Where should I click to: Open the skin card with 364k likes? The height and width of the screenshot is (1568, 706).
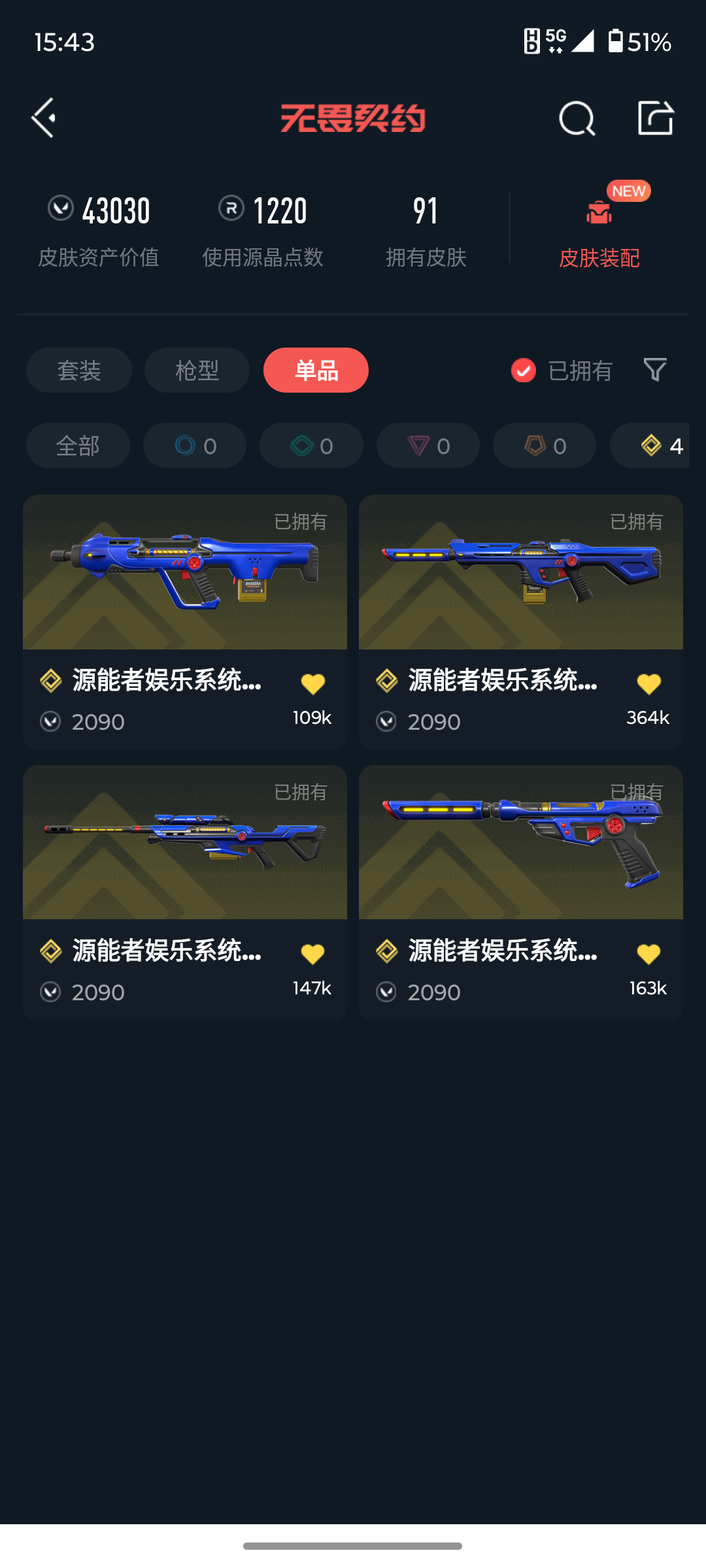[521, 588]
